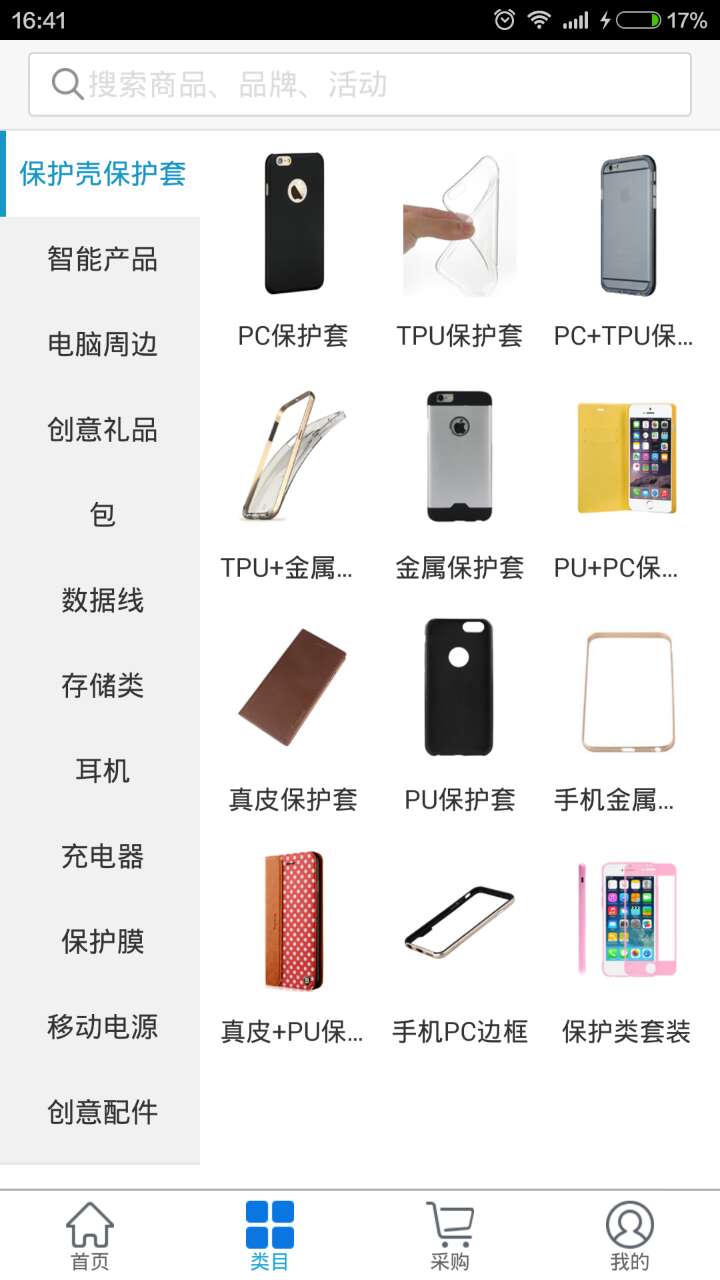This screenshot has width=720, height=1280.
Task: Choose the 创意礼品 category
Action: point(102,430)
